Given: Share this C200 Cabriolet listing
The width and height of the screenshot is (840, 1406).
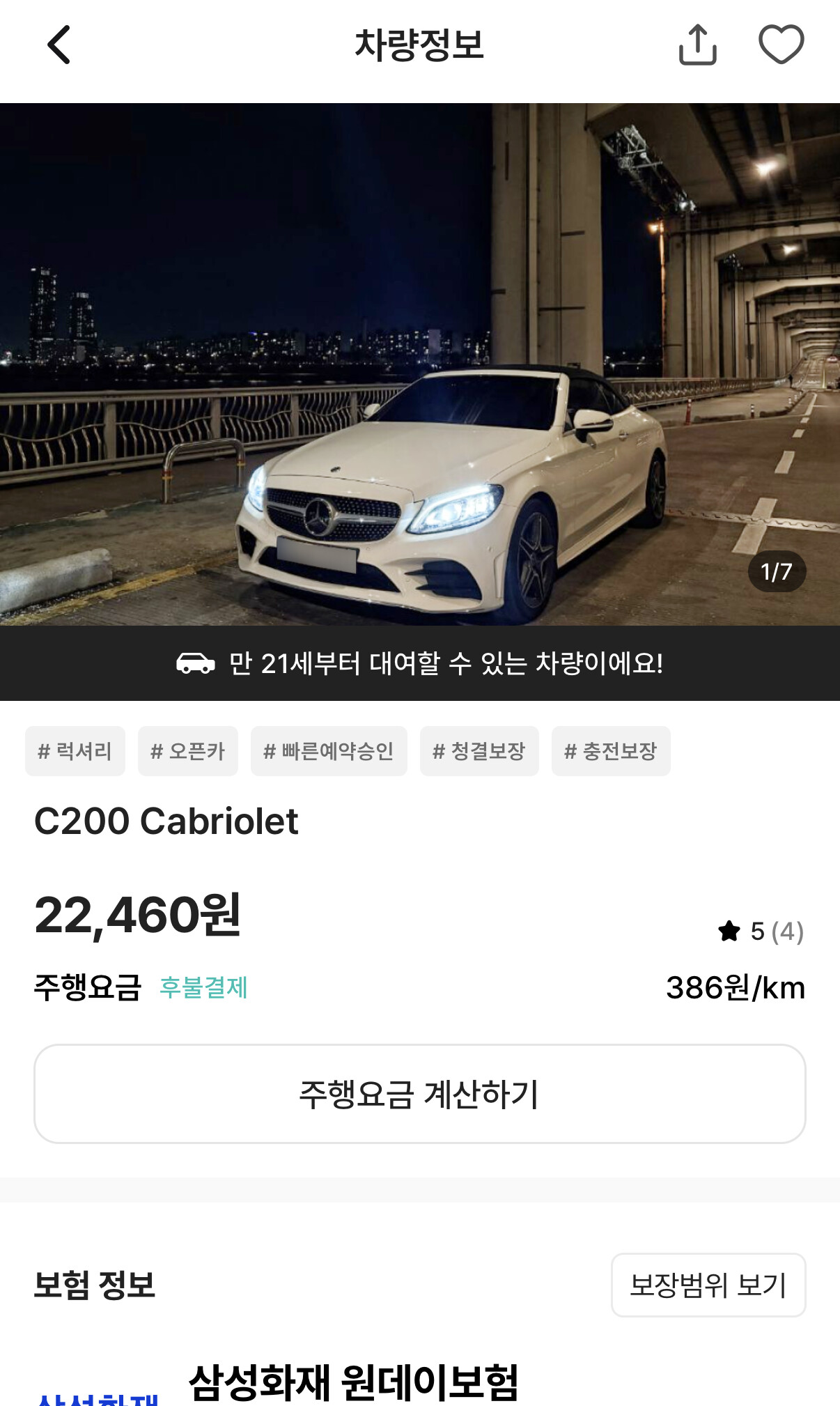Looking at the screenshot, I should coord(697,45).
